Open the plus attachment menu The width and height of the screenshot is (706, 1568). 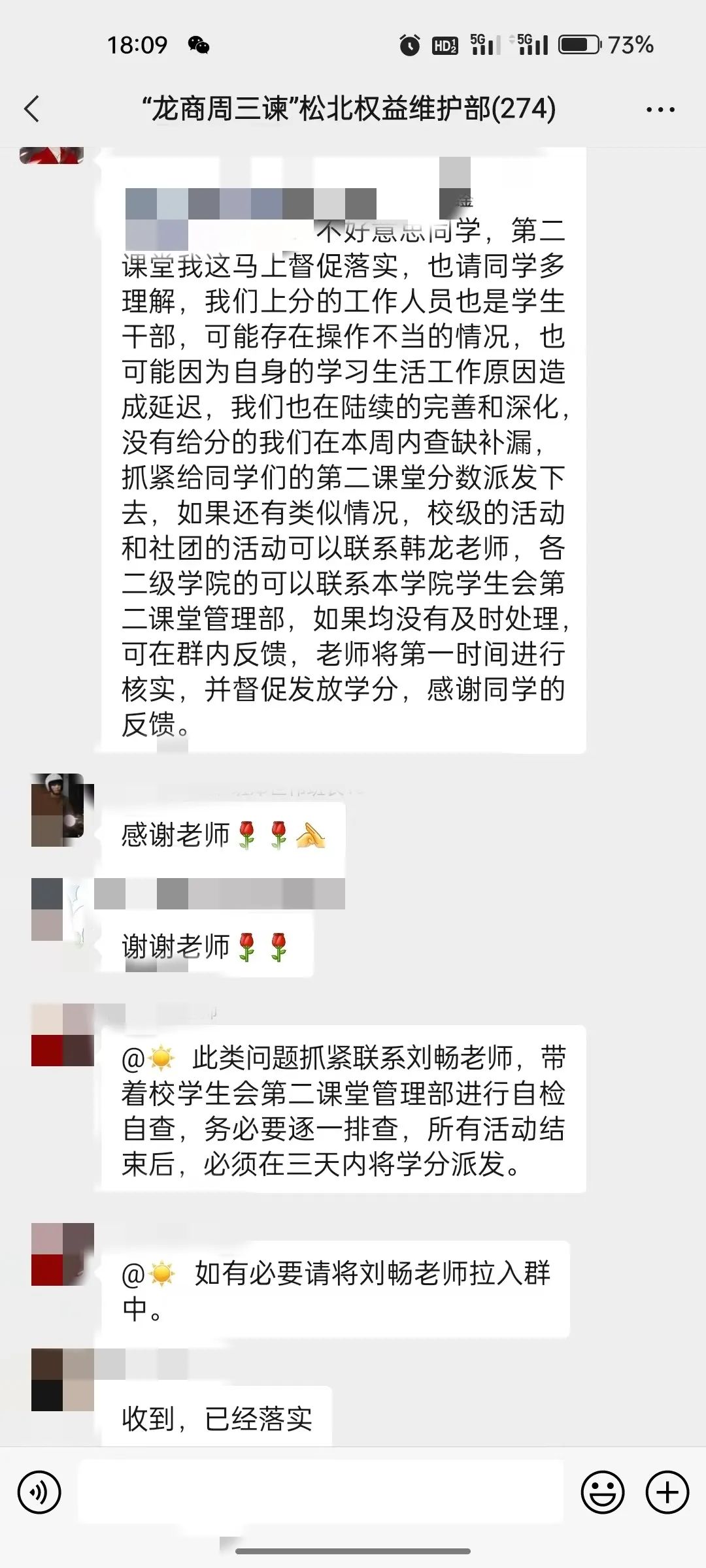tap(667, 1492)
